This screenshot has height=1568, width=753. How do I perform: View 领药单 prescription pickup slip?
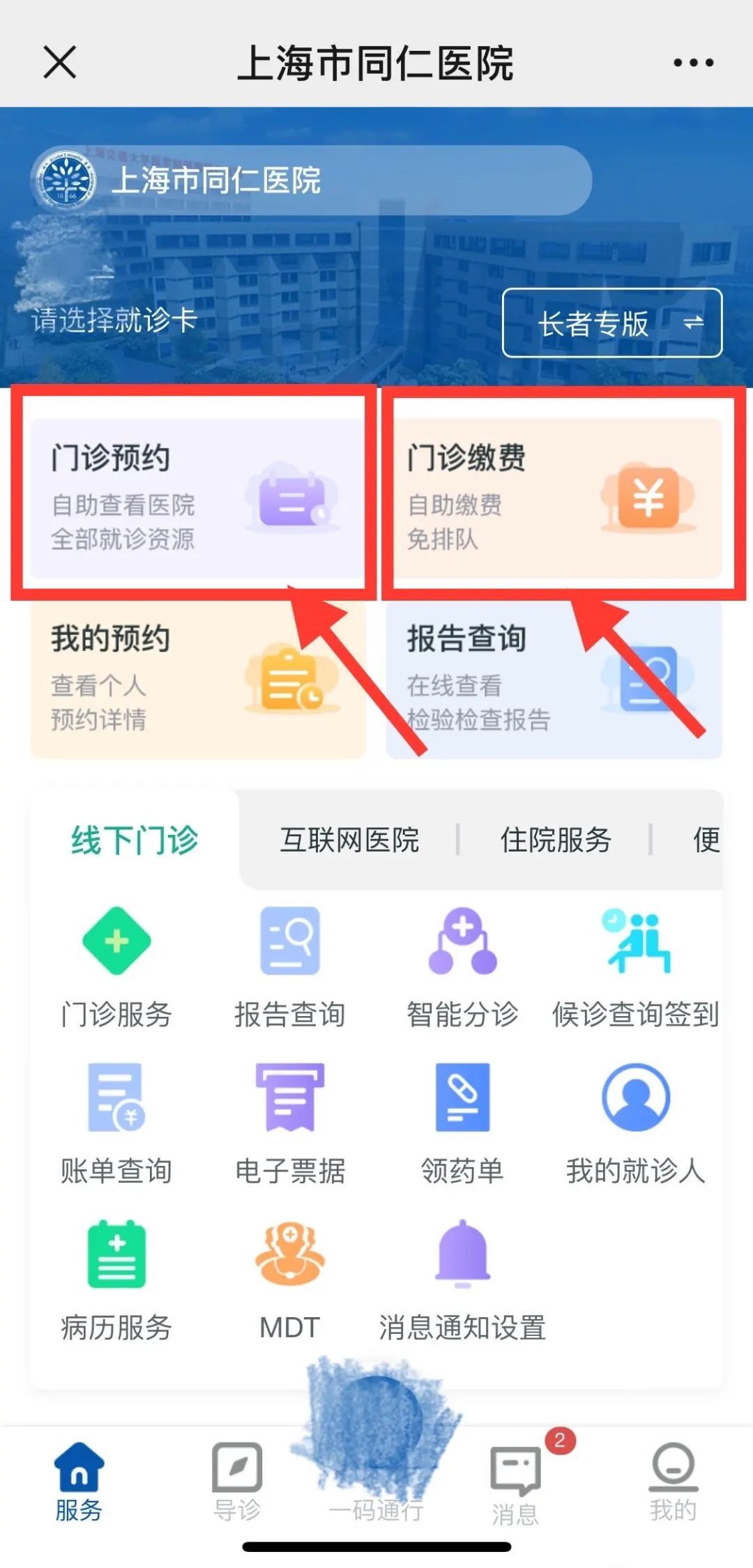click(x=462, y=1122)
